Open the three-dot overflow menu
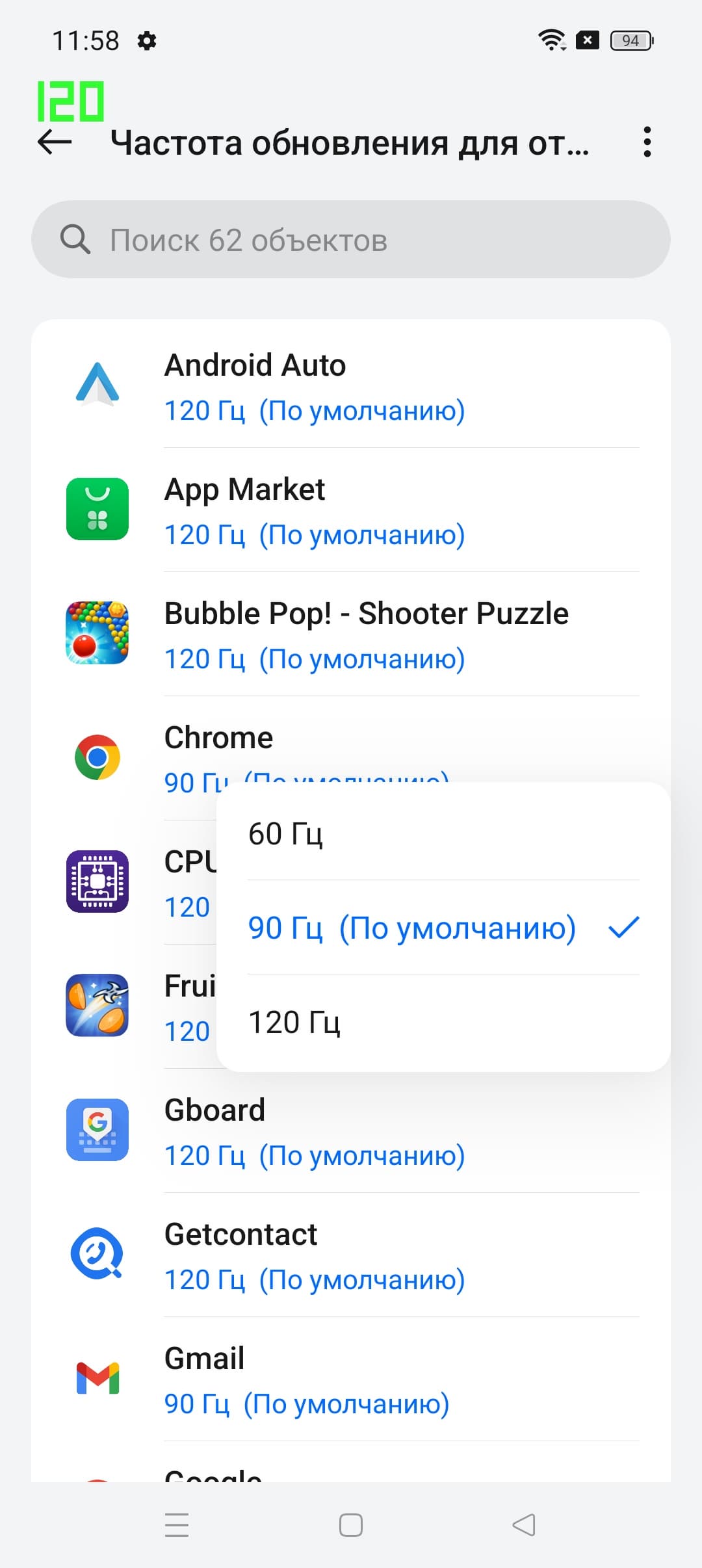This screenshot has width=702, height=1568. (x=647, y=142)
